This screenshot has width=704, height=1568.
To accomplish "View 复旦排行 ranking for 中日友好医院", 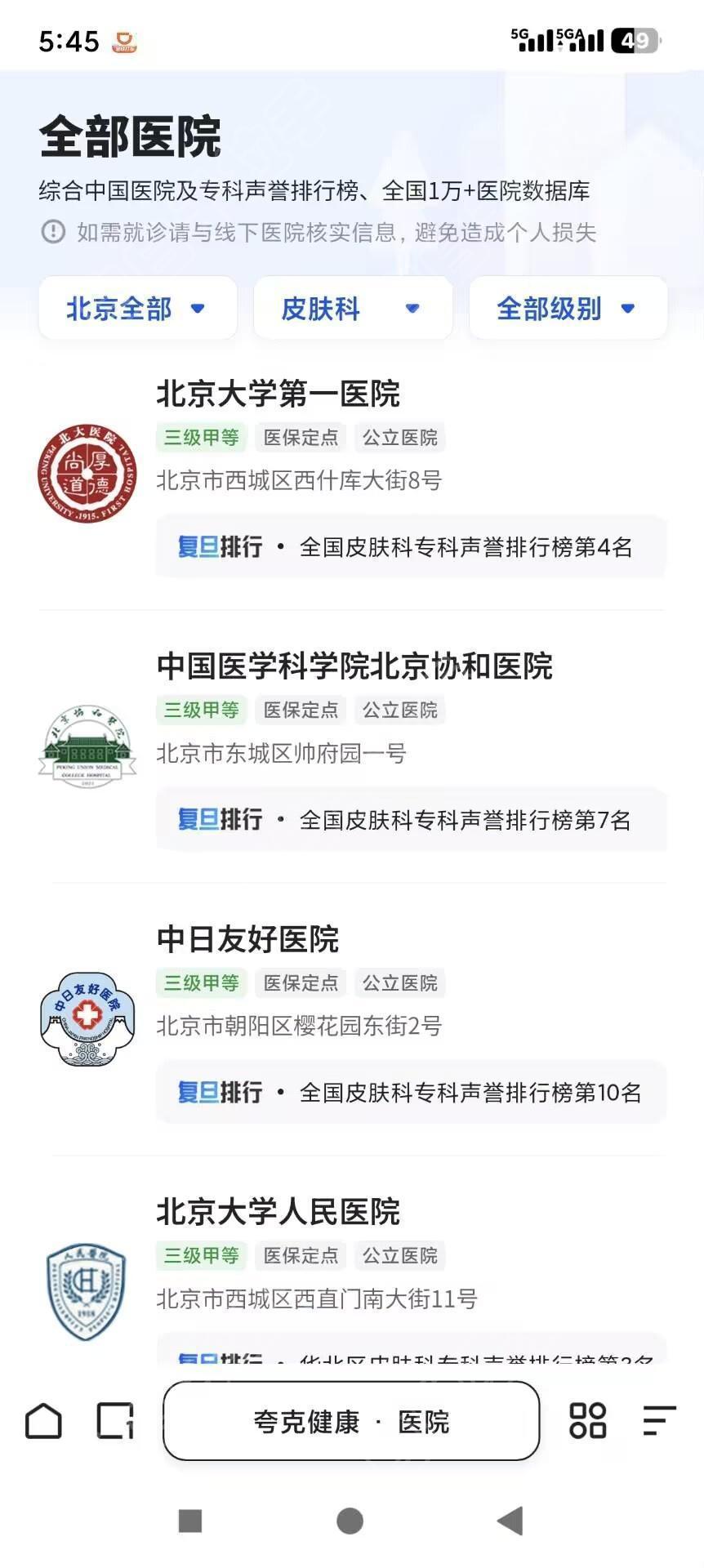I will point(411,1092).
